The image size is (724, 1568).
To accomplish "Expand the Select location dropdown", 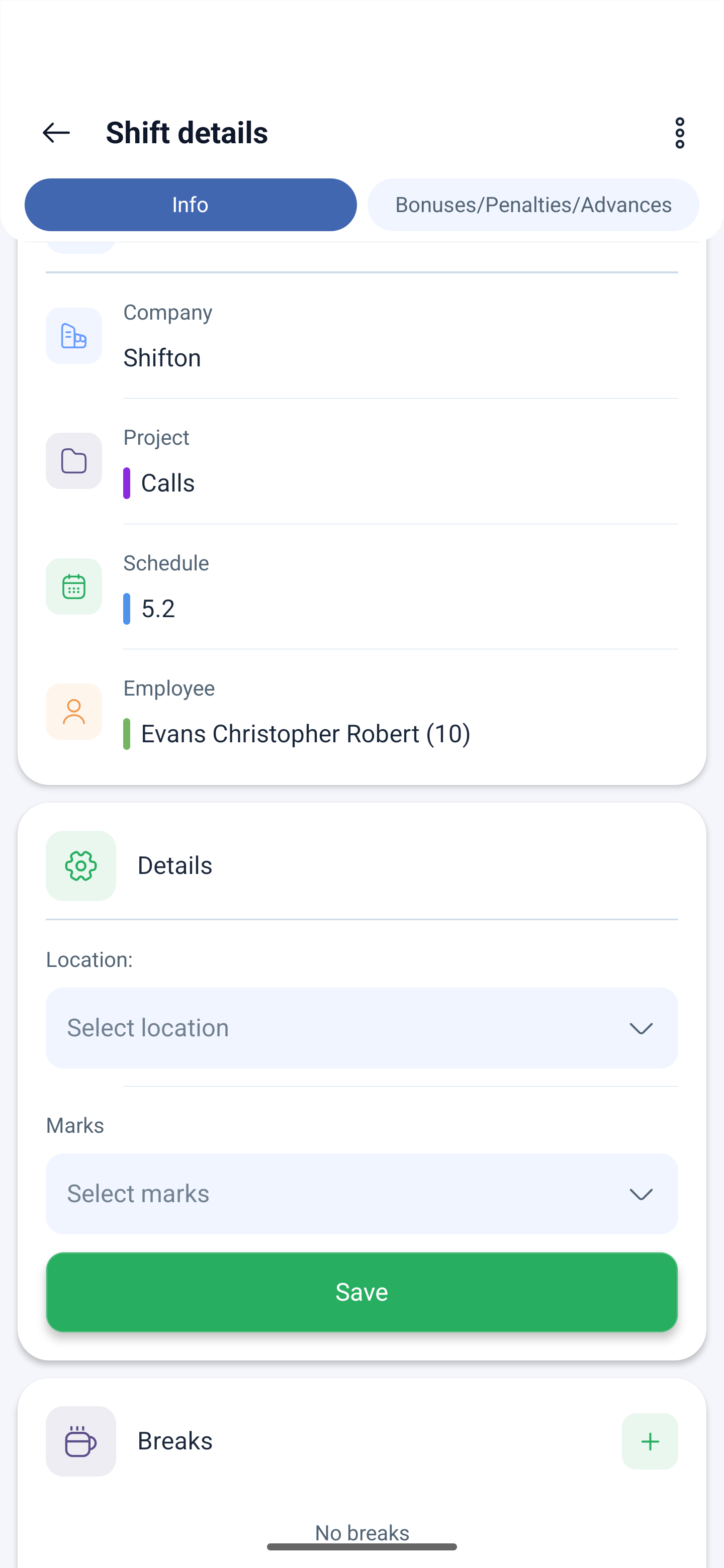I will coord(361,1027).
